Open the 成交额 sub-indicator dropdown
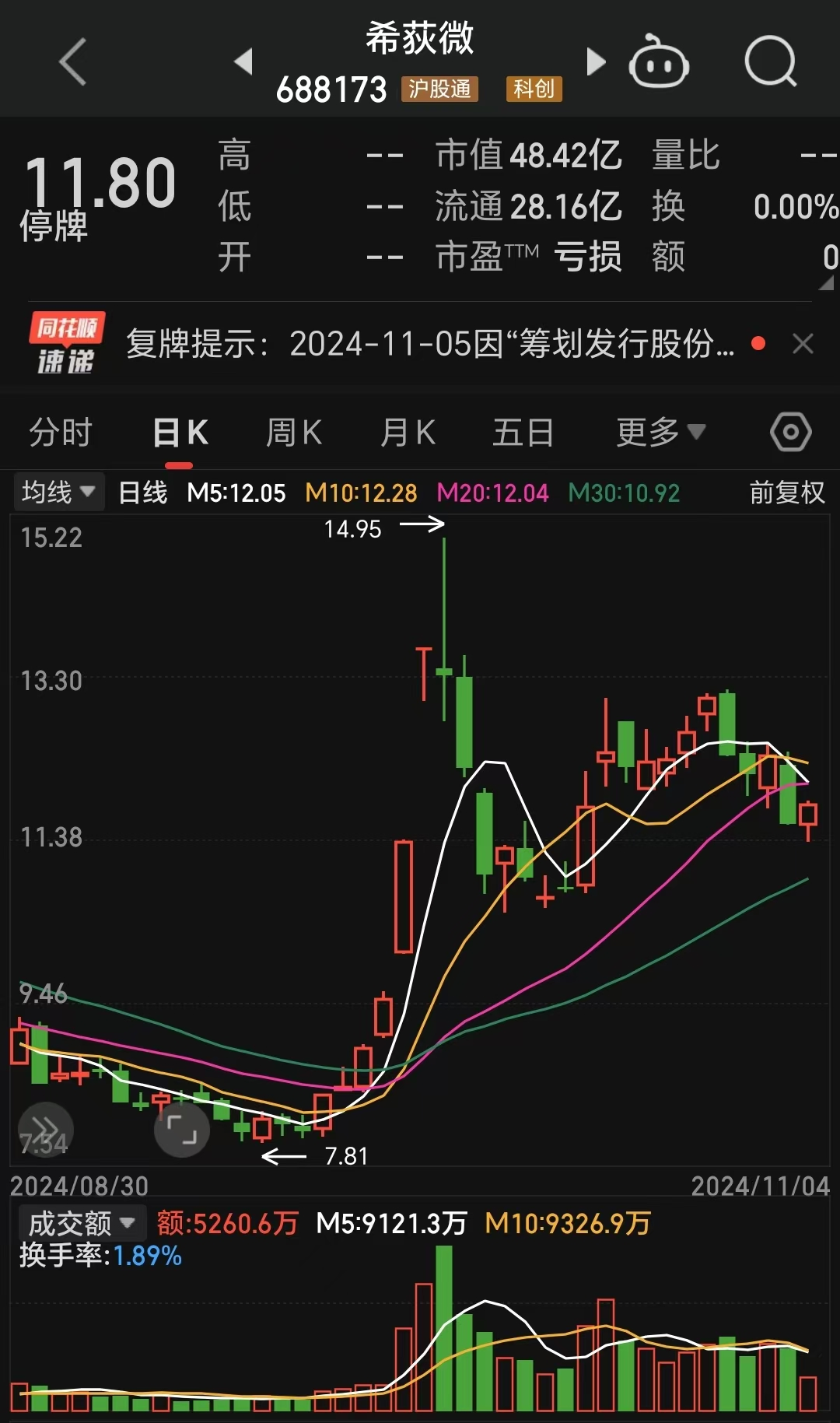 point(81,1224)
